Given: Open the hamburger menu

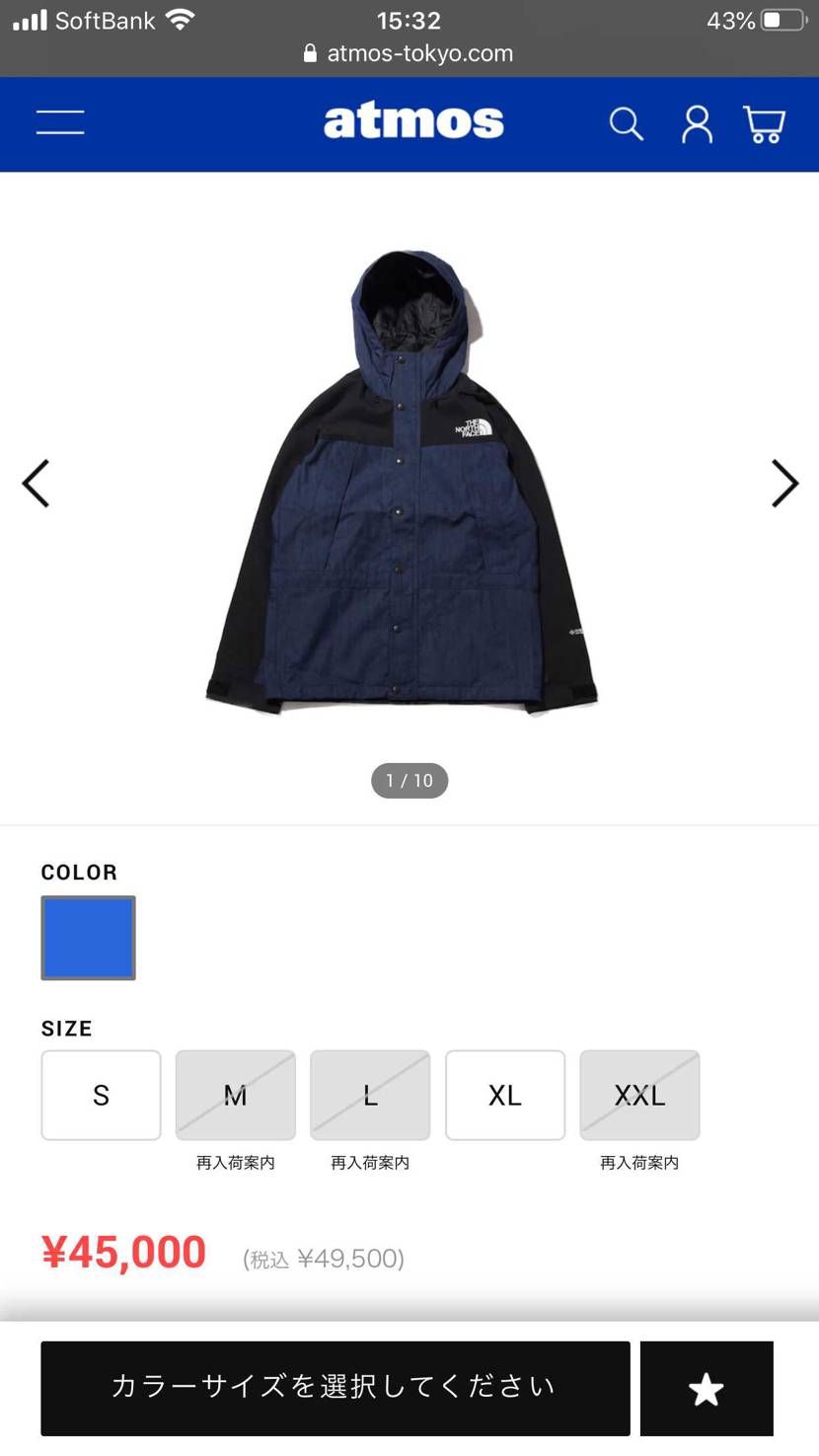Looking at the screenshot, I should (x=60, y=122).
